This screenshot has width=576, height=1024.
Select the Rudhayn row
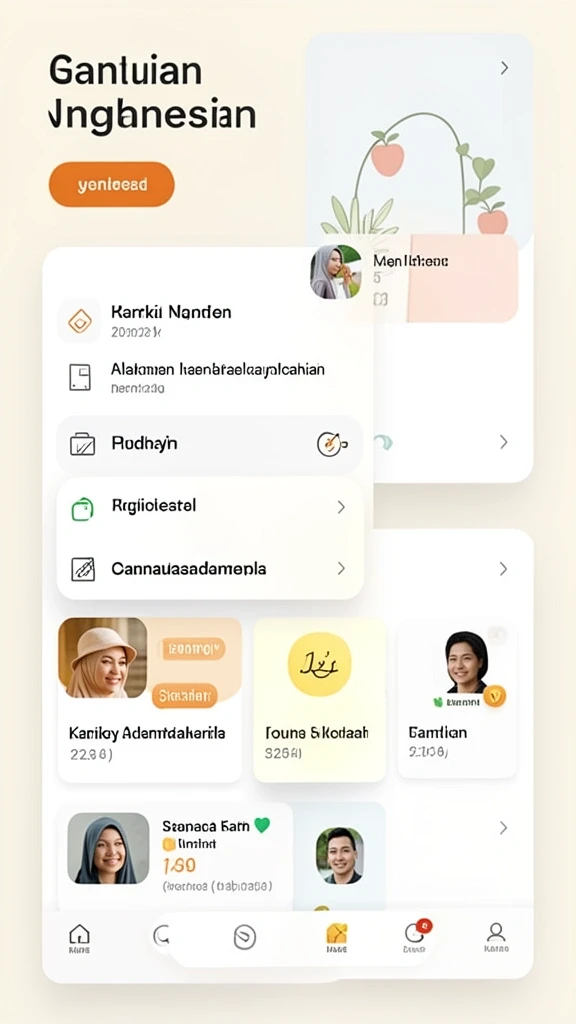209,444
